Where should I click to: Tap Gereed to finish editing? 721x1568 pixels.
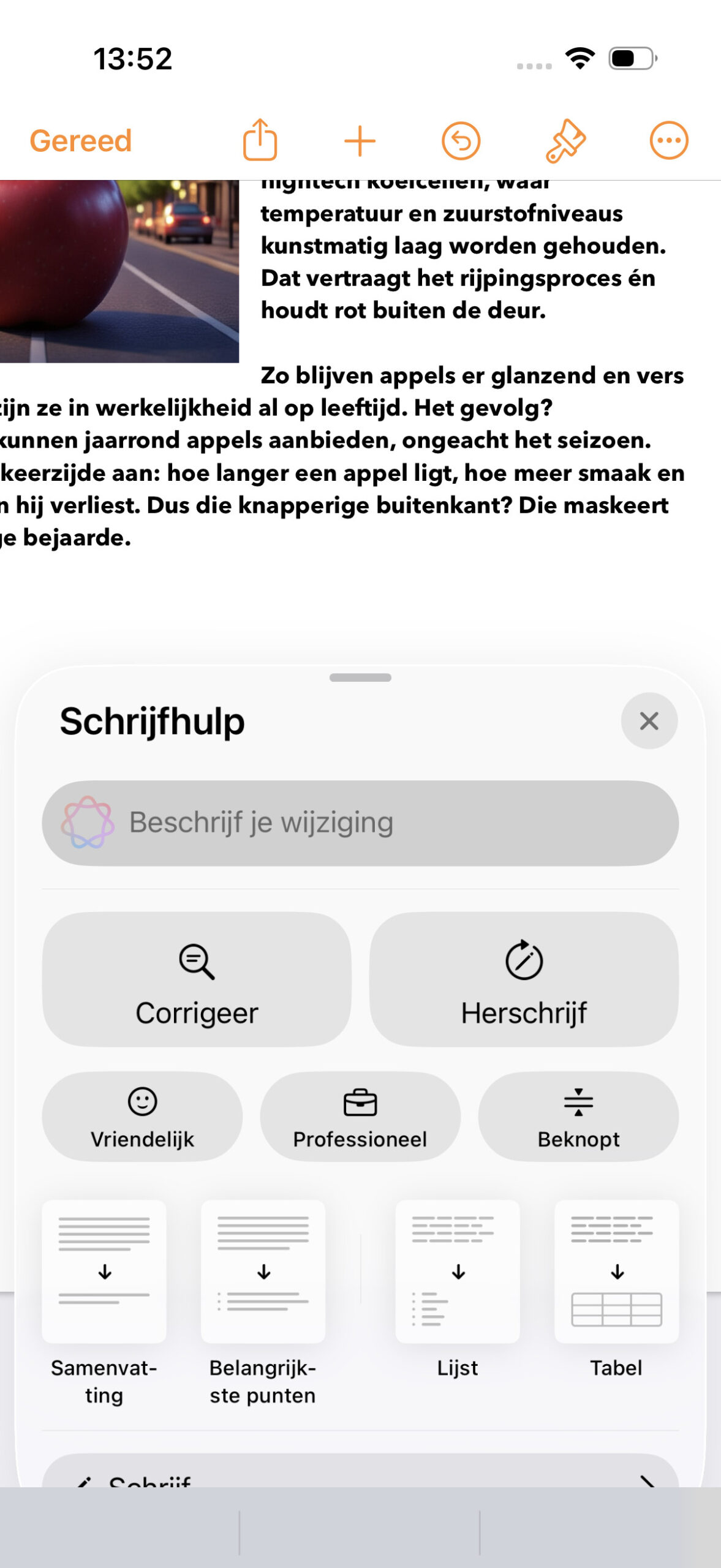coord(81,141)
